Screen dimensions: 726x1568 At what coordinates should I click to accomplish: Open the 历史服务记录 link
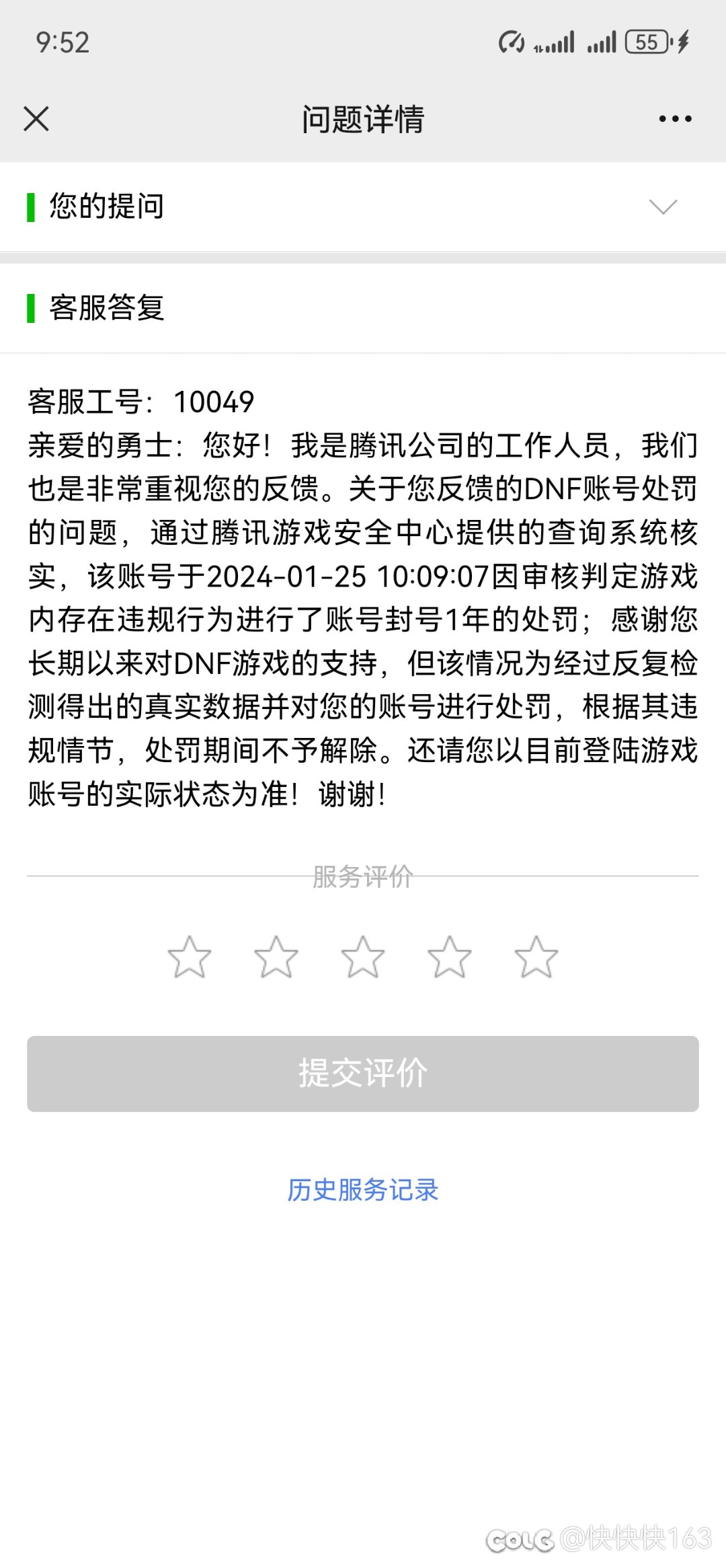click(x=363, y=1190)
